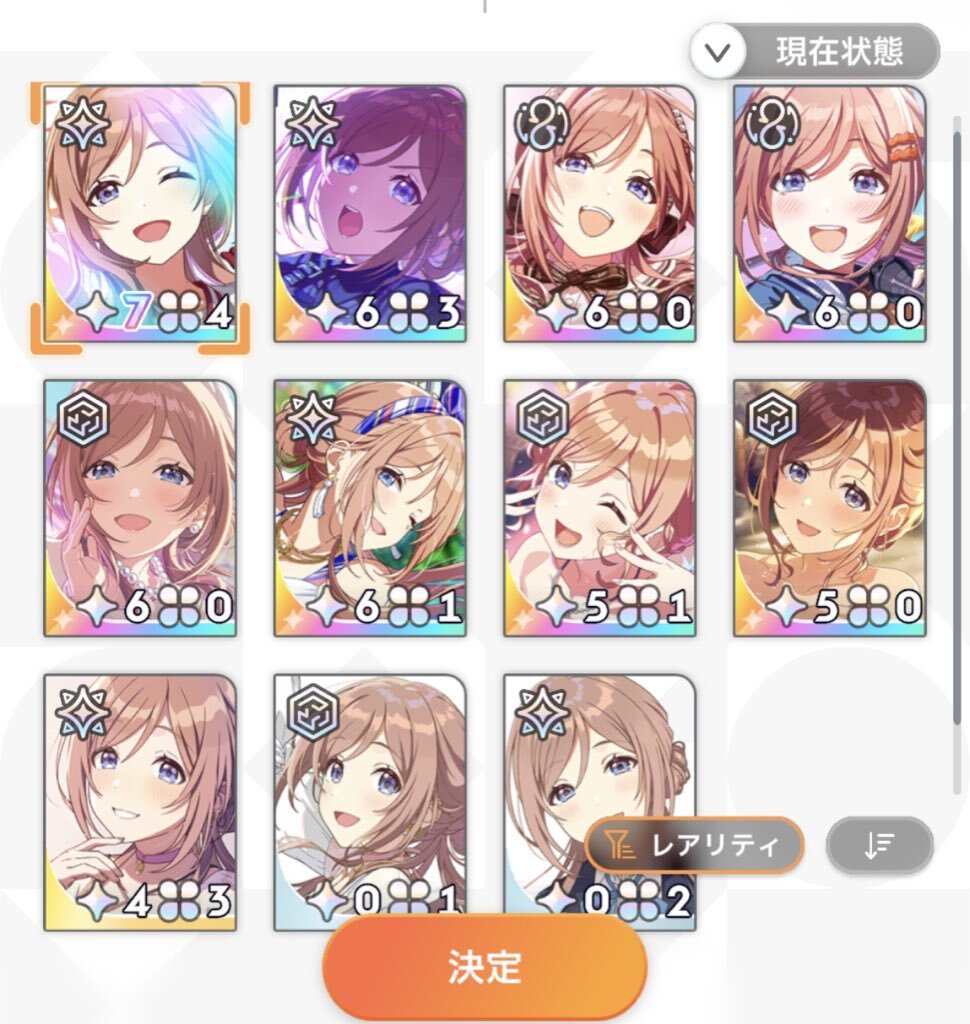Choose the purple-tinted card with 6 stars, 3 clovers
The height and width of the screenshot is (1024, 970).
pyautogui.click(x=370, y=214)
